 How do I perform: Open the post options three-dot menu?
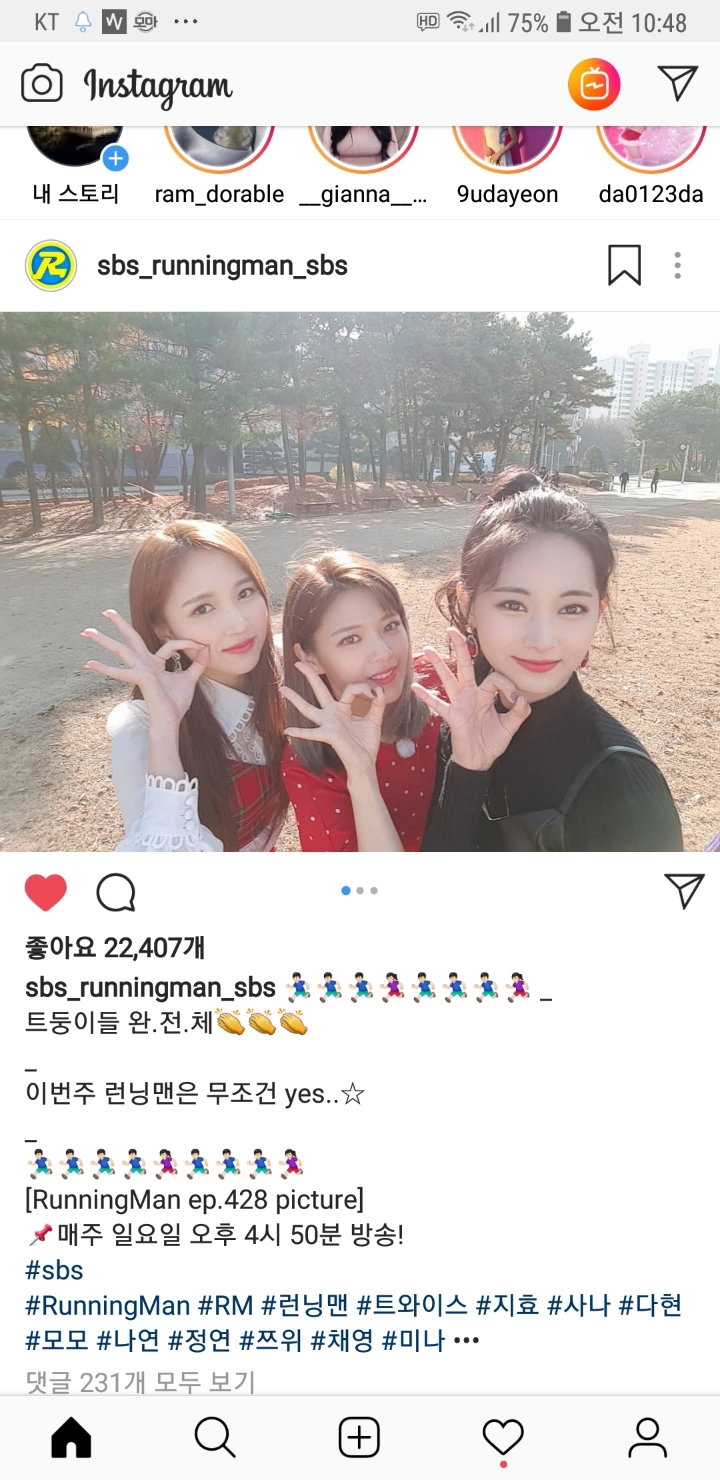(x=677, y=265)
